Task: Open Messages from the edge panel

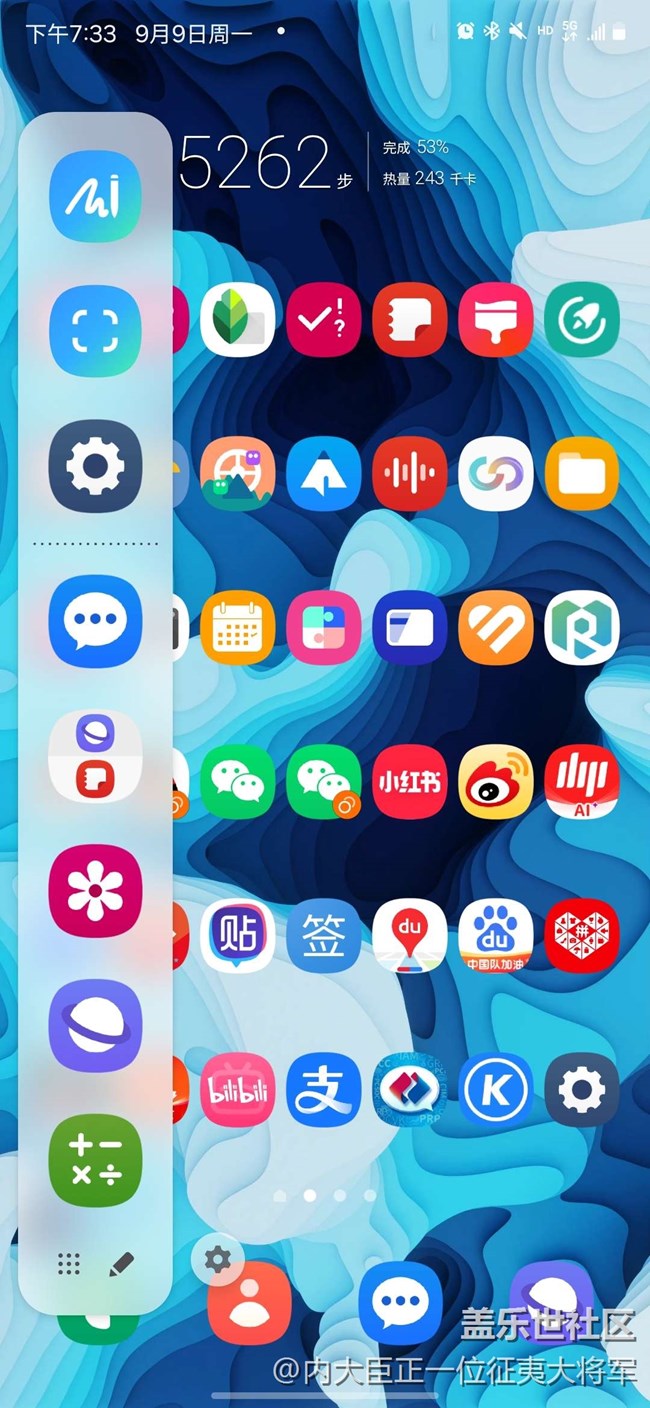Action: 95,621
